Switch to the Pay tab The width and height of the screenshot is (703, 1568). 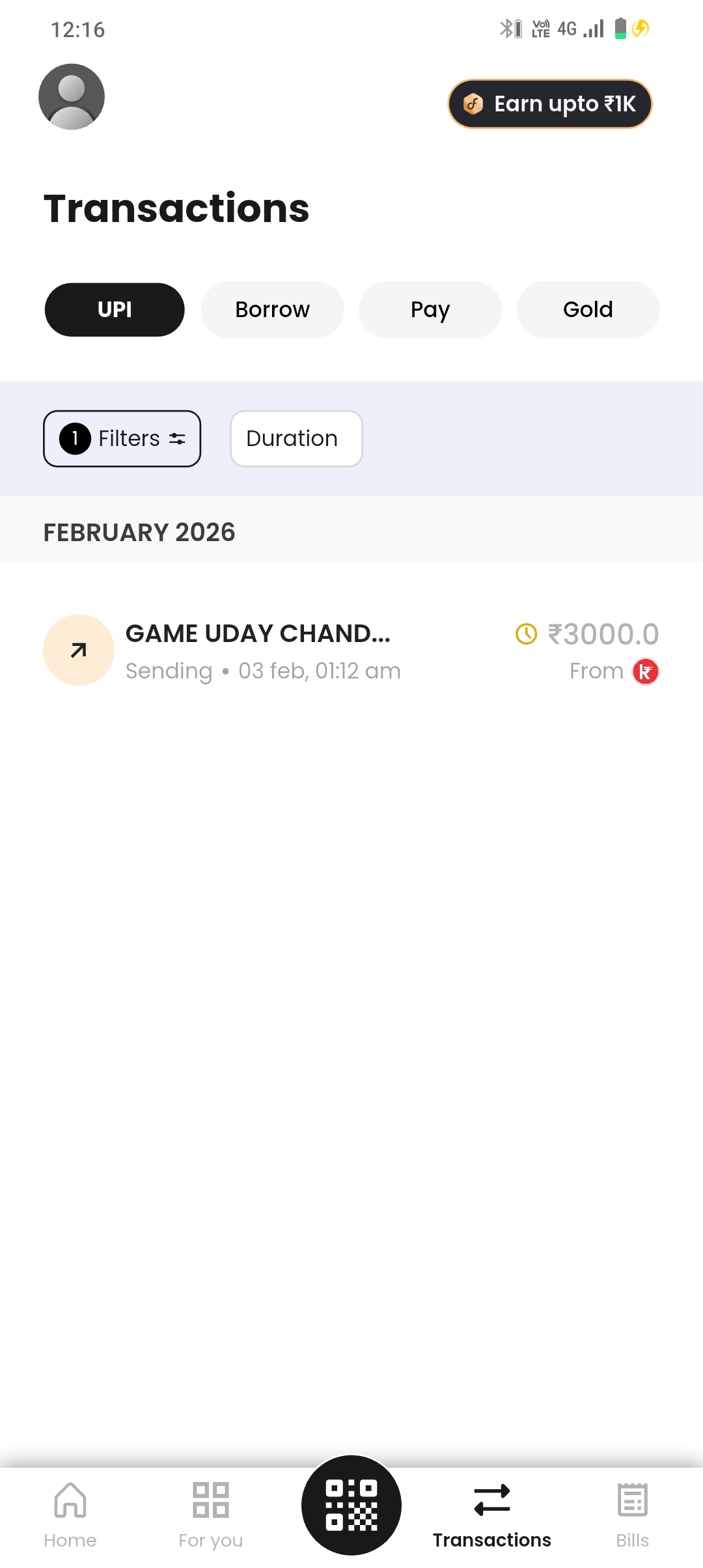coord(430,310)
